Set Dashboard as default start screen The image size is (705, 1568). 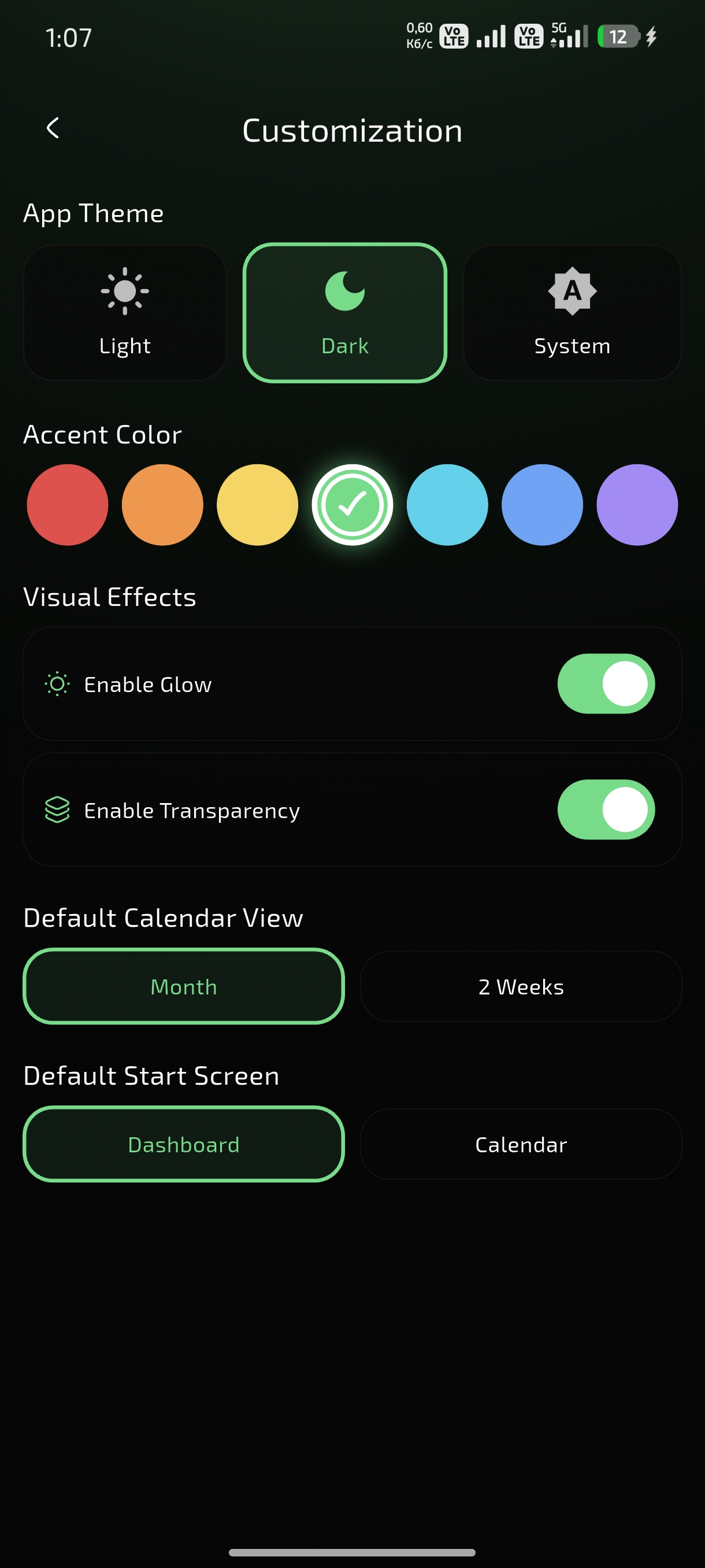184,1144
